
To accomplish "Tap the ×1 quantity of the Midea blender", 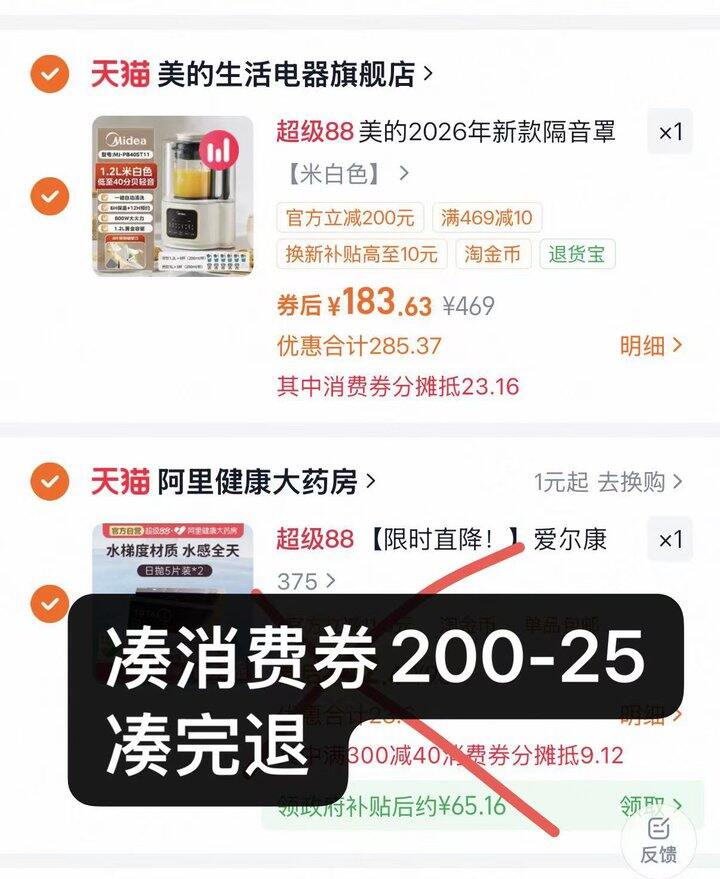I will click(x=669, y=132).
